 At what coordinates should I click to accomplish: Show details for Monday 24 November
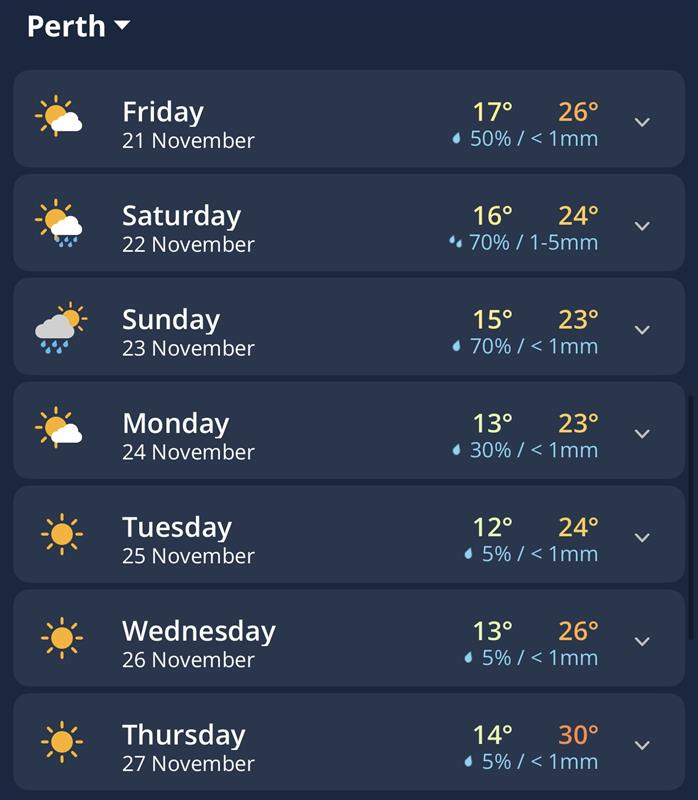click(x=642, y=434)
